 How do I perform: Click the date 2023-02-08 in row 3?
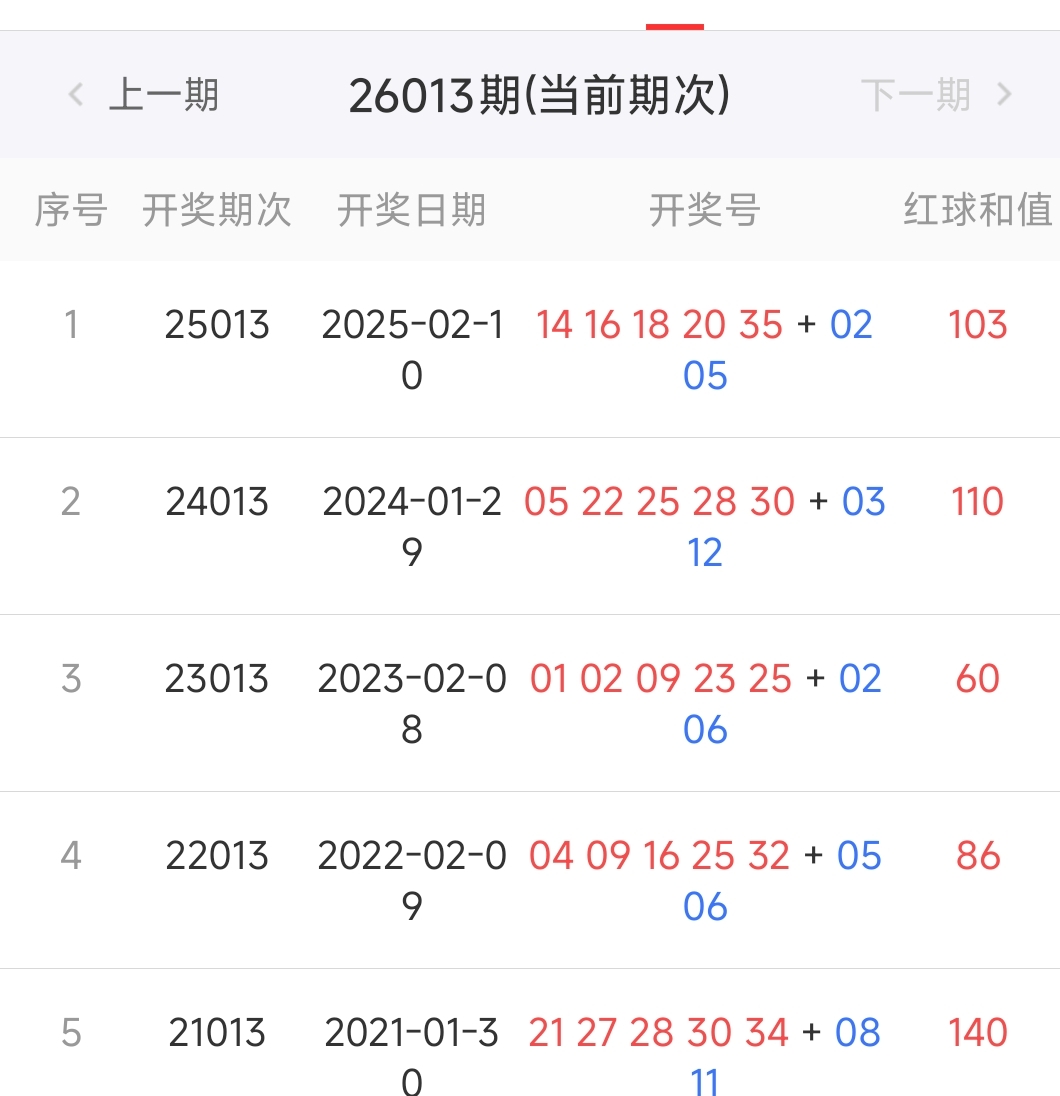412,702
